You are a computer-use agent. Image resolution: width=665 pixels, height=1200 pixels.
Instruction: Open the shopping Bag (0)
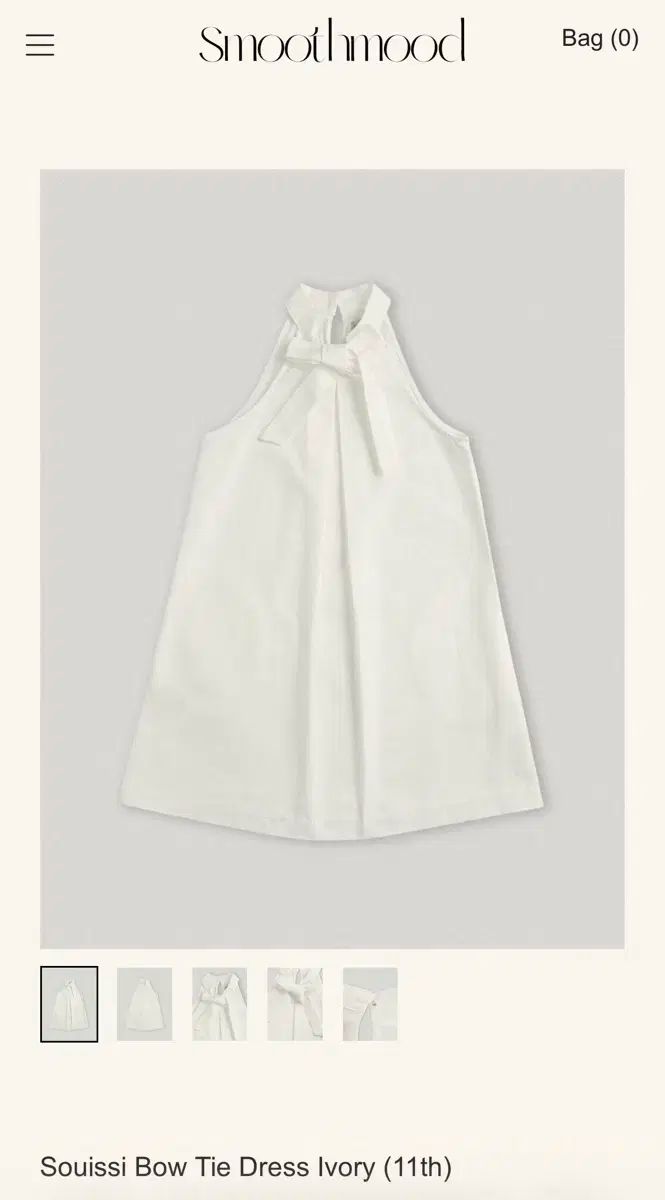click(599, 38)
